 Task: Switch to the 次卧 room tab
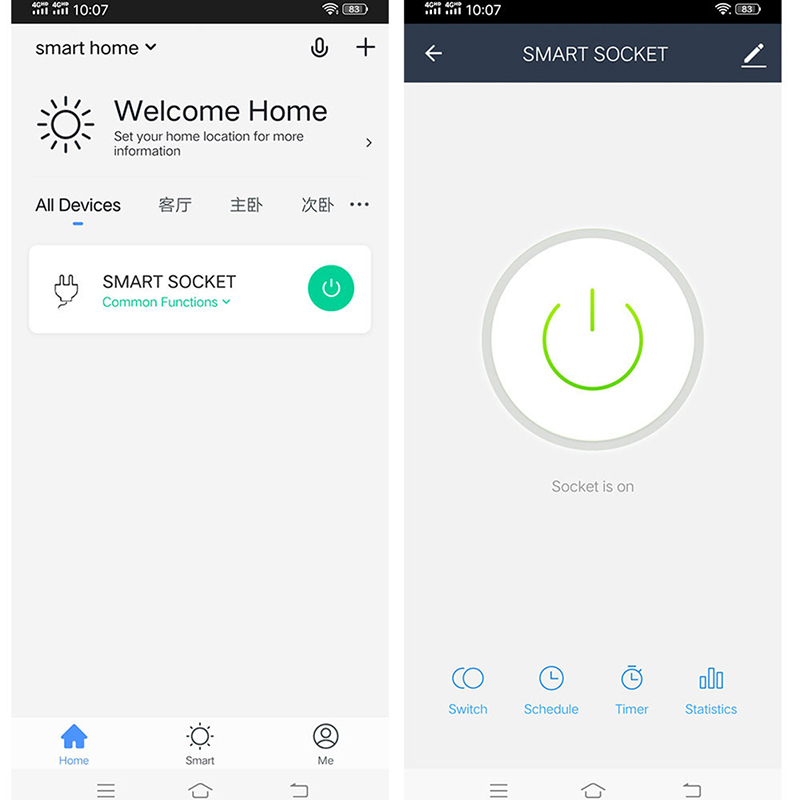click(x=317, y=205)
